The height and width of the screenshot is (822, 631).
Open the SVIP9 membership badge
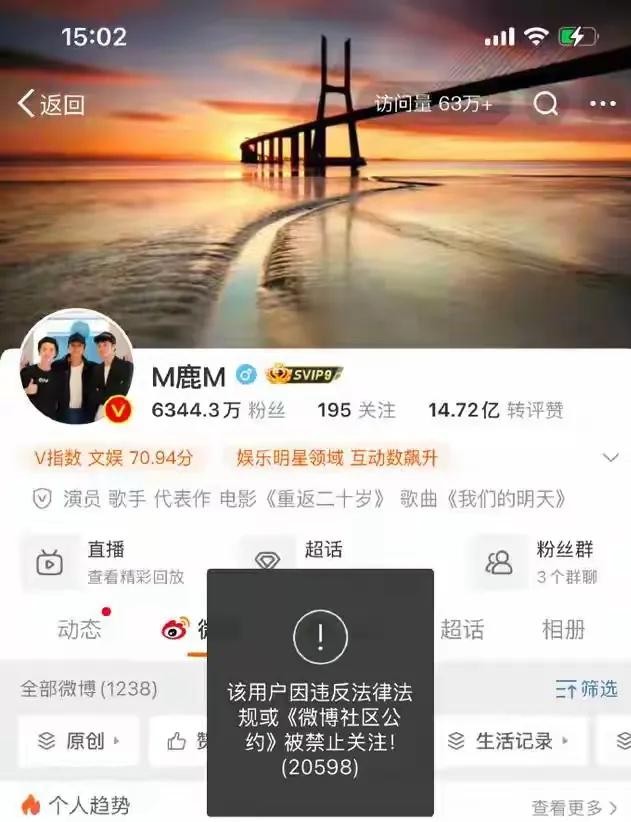click(x=304, y=374)
